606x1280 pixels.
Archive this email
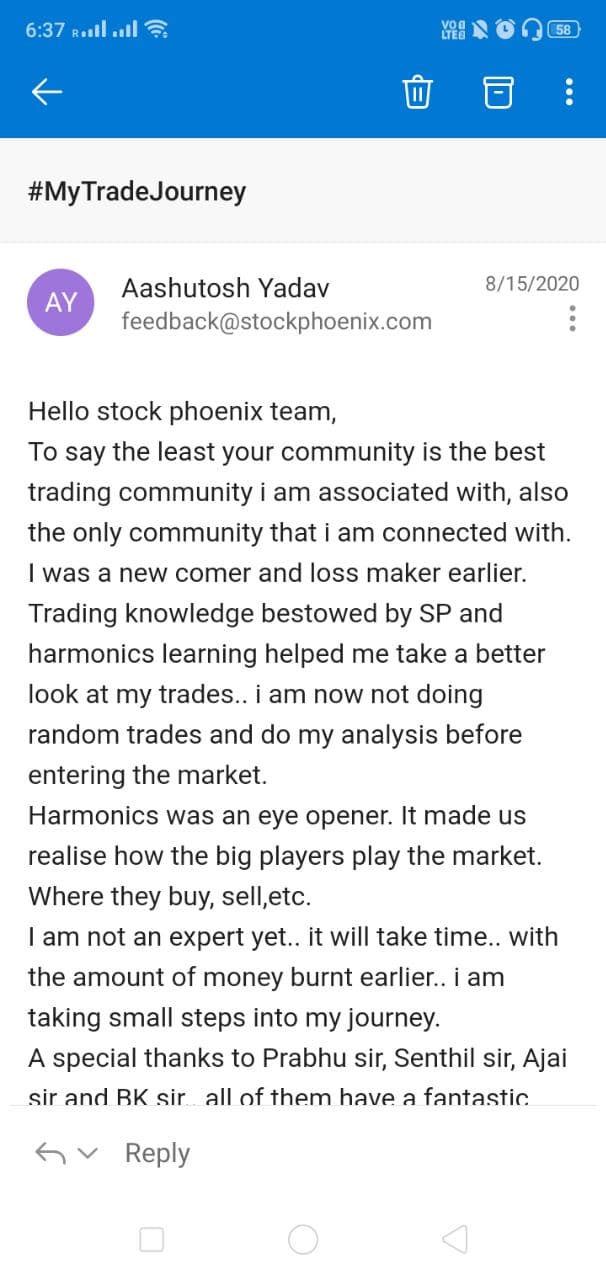(x=498, y=92)
